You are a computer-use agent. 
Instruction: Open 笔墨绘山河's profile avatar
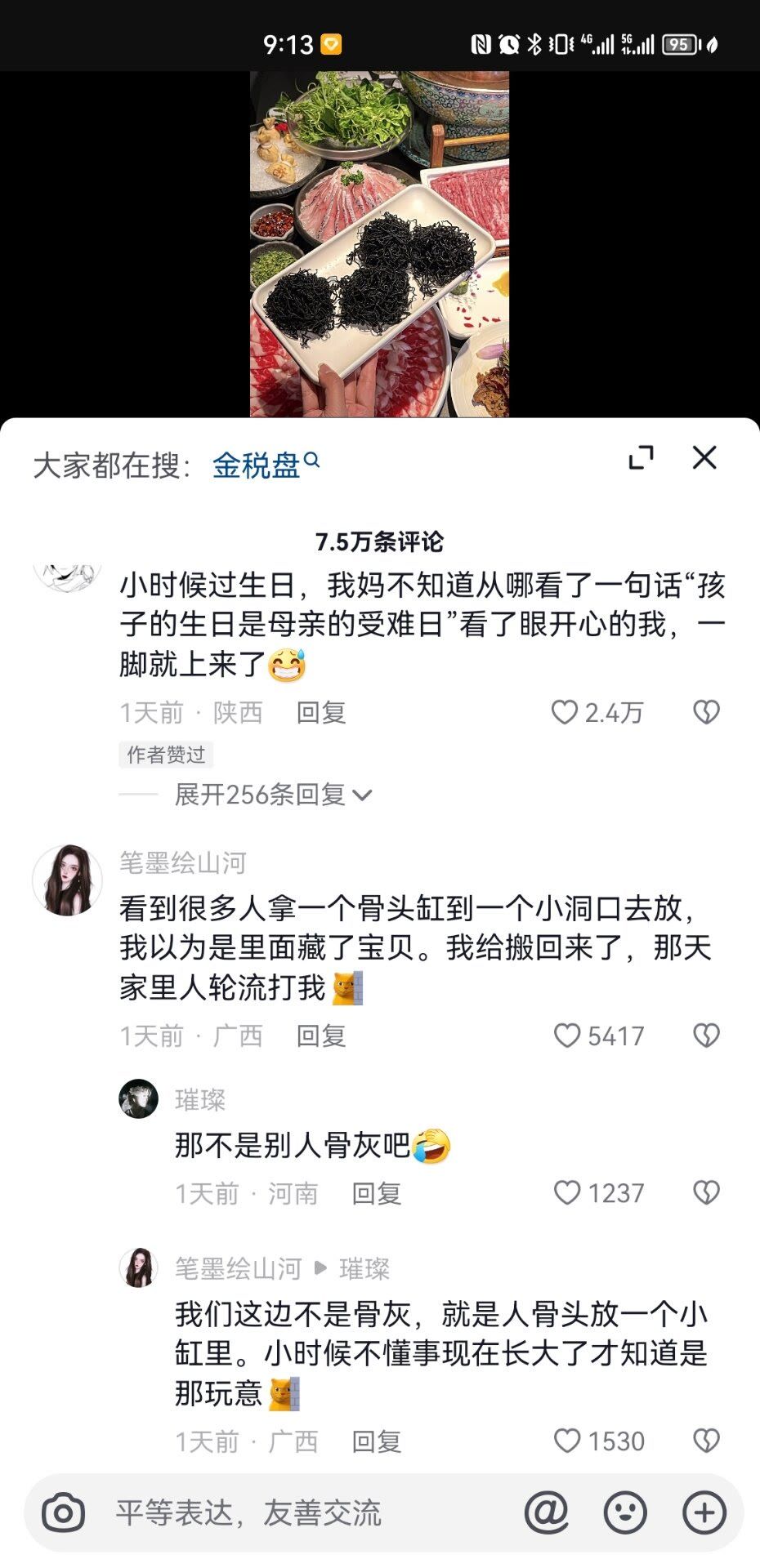pyautogui.click(x=68, y=880)
